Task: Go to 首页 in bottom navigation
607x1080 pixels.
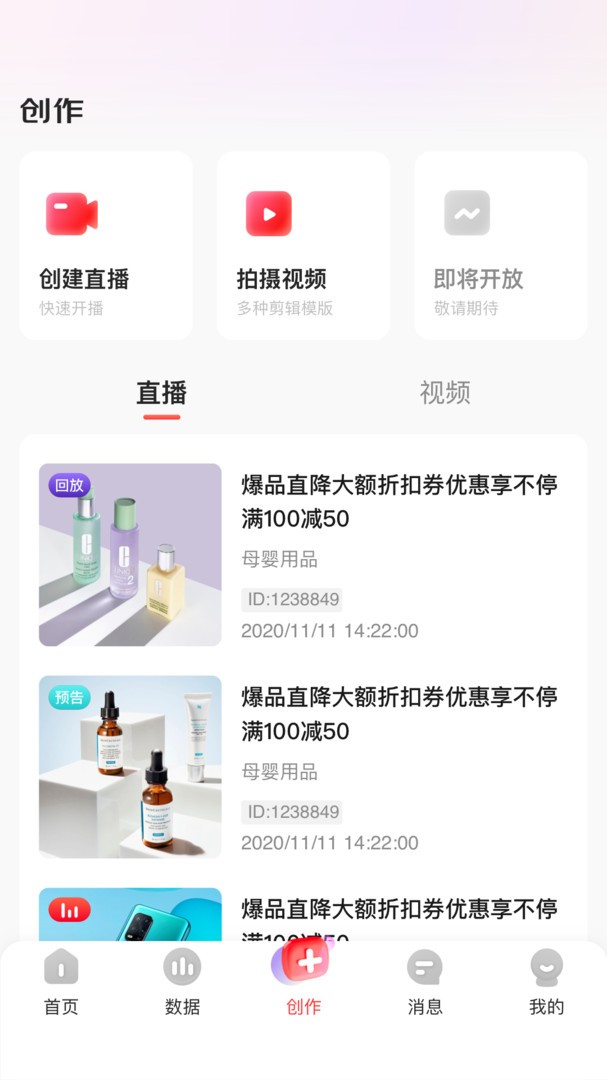Action: [61, 982]
